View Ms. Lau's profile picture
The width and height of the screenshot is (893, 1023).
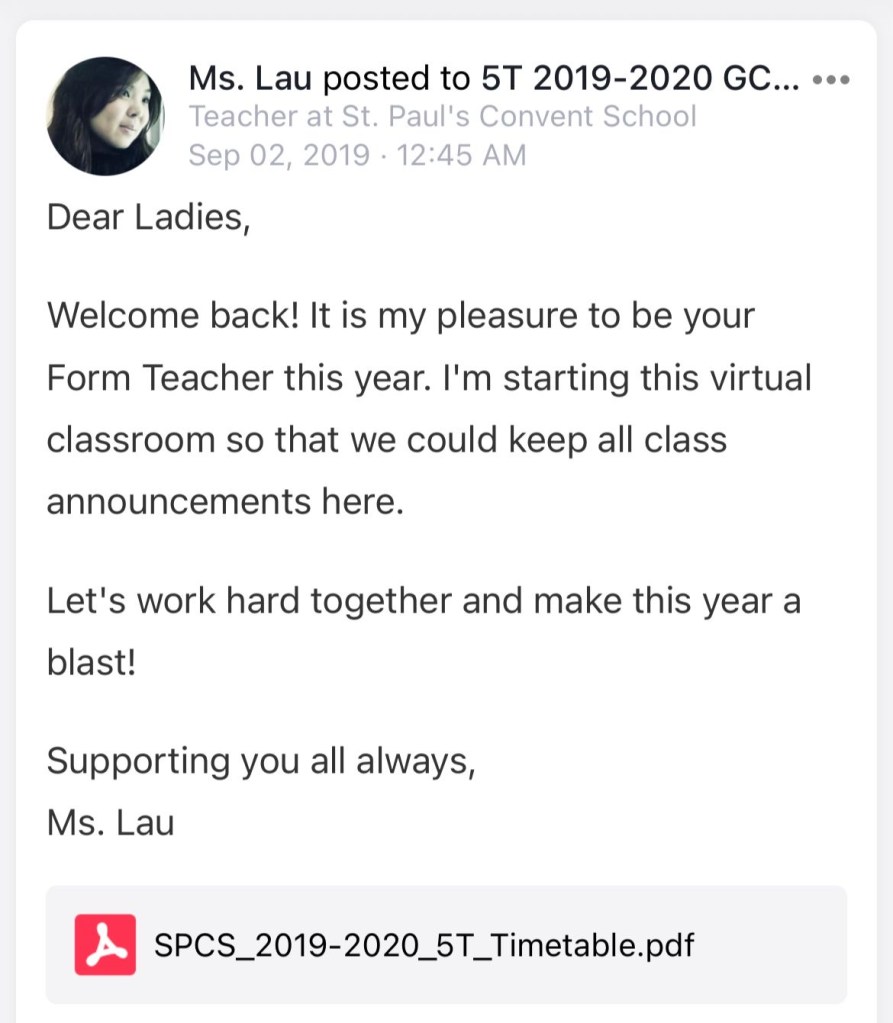pyautogui.click(x=105, y=116)
